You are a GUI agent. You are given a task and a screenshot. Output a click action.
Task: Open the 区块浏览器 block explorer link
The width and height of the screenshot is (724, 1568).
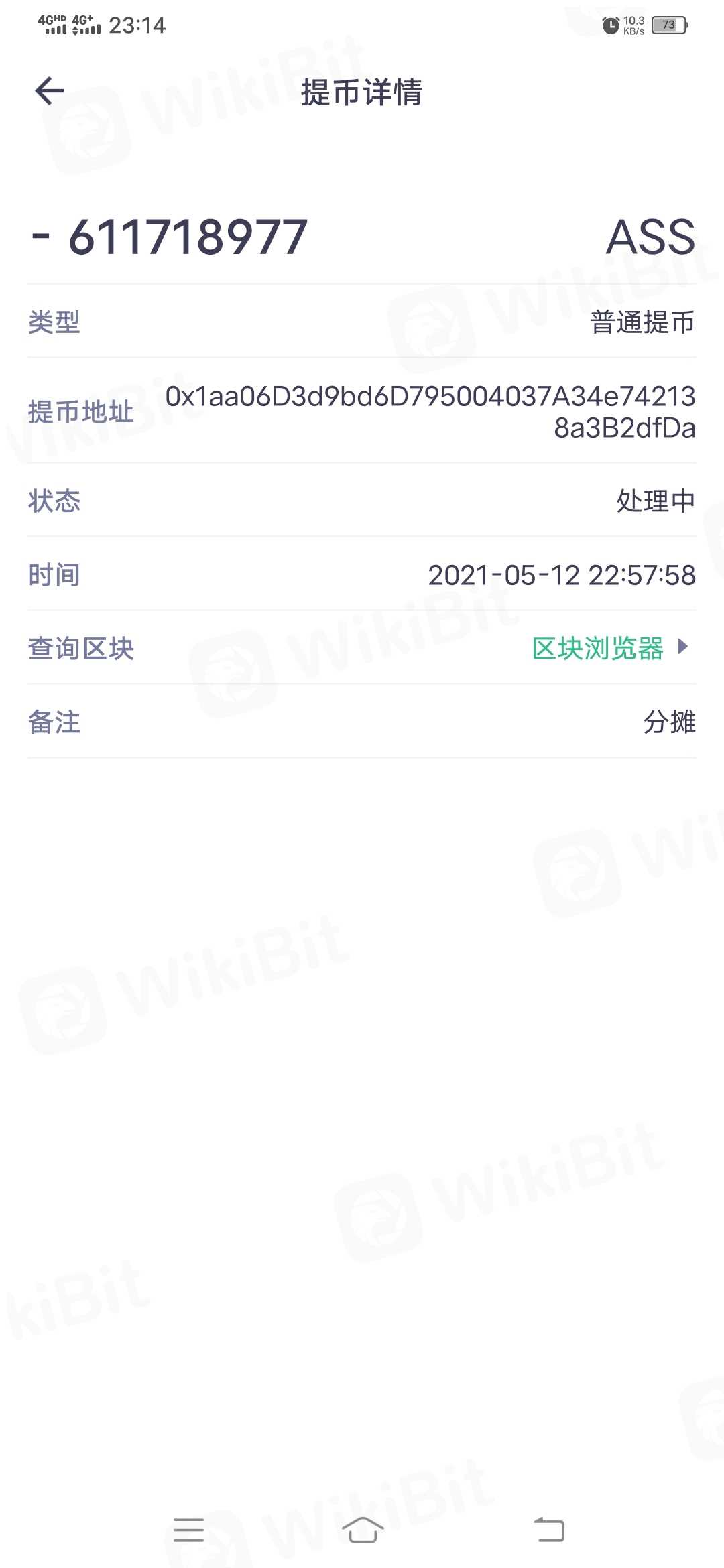(598, 648)
